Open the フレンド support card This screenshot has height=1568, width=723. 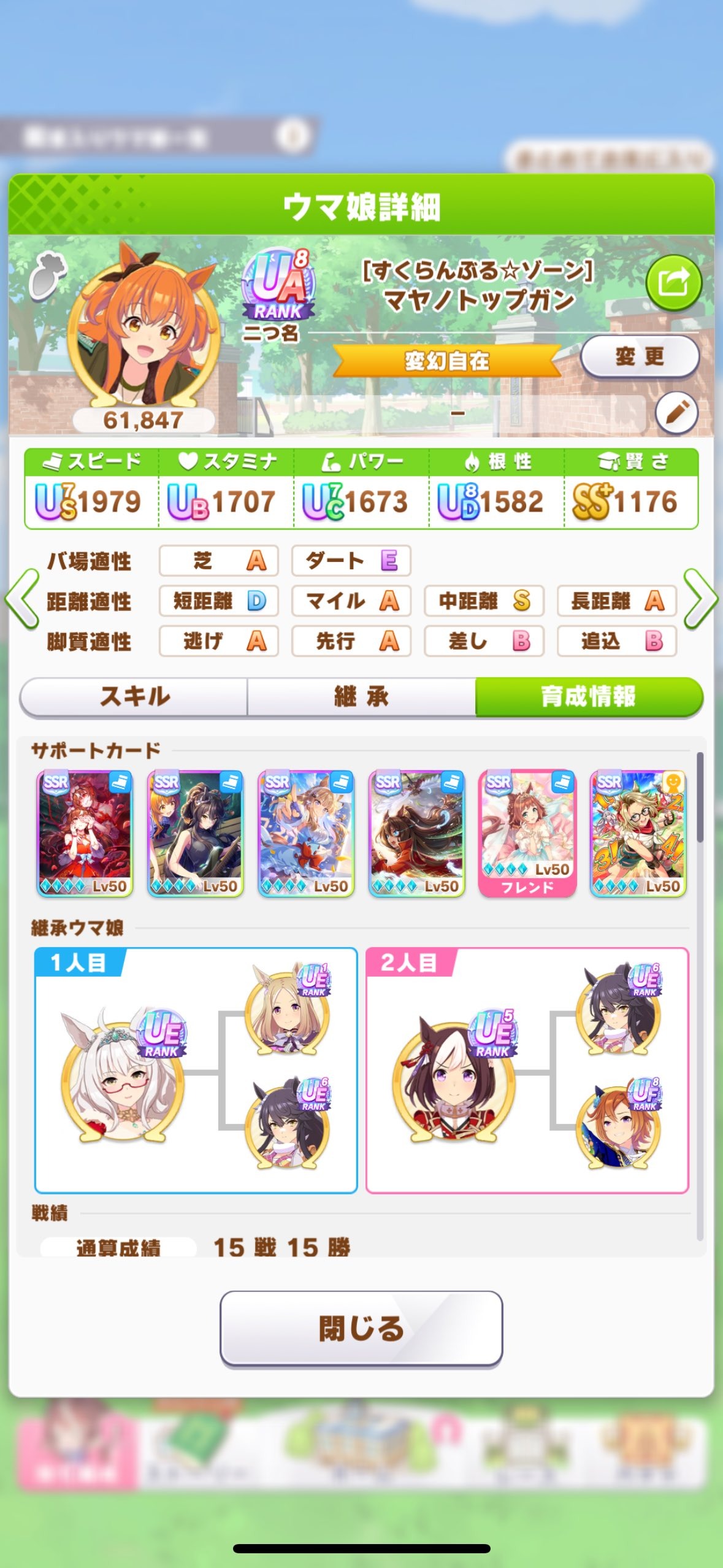tap(527, 834)
